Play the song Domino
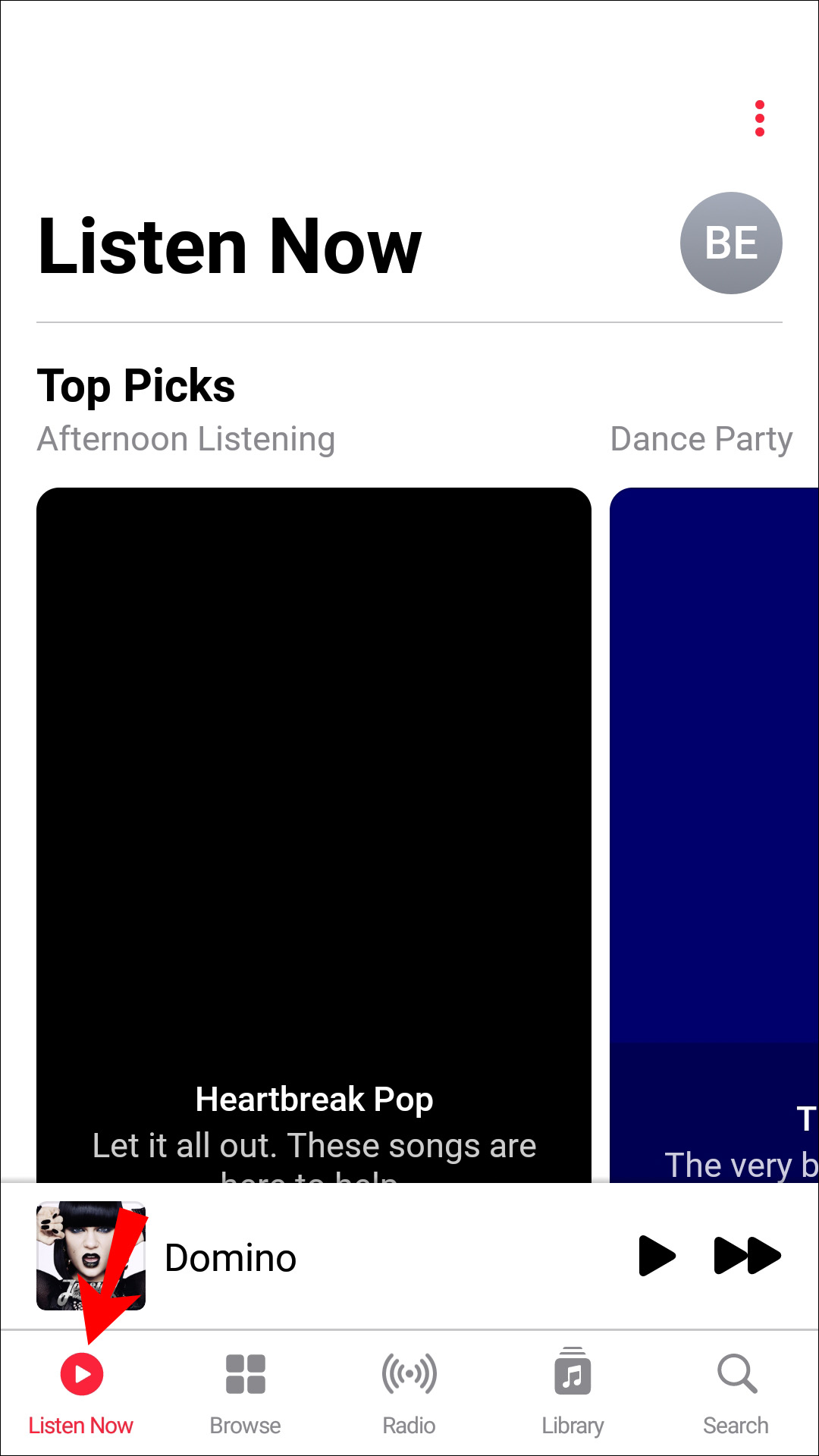This screenshot has height=1456, width=819. tap(657, 1256)
